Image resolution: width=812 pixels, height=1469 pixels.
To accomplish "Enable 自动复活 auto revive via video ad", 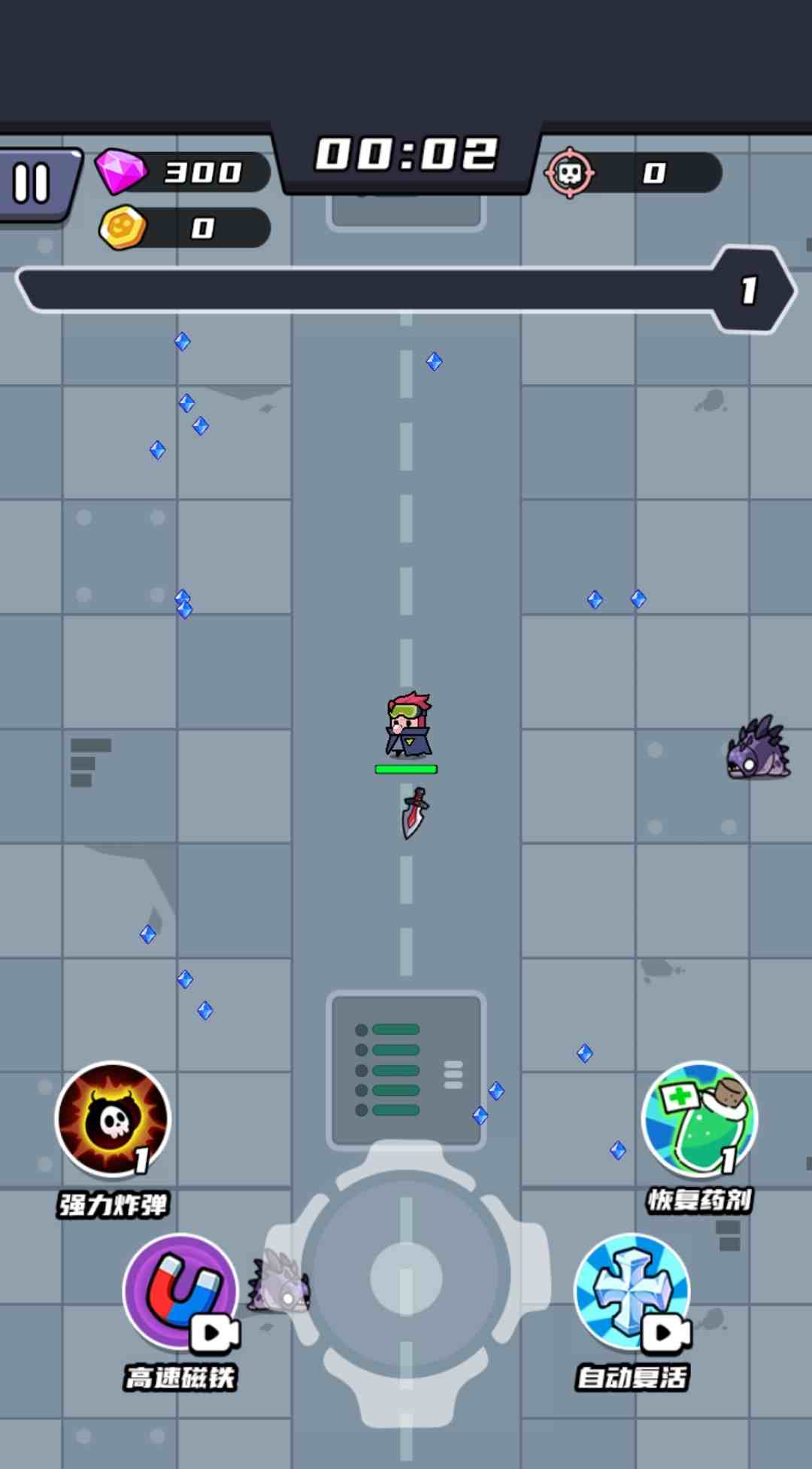I will pyautogui.click(x=632, y=1291).
